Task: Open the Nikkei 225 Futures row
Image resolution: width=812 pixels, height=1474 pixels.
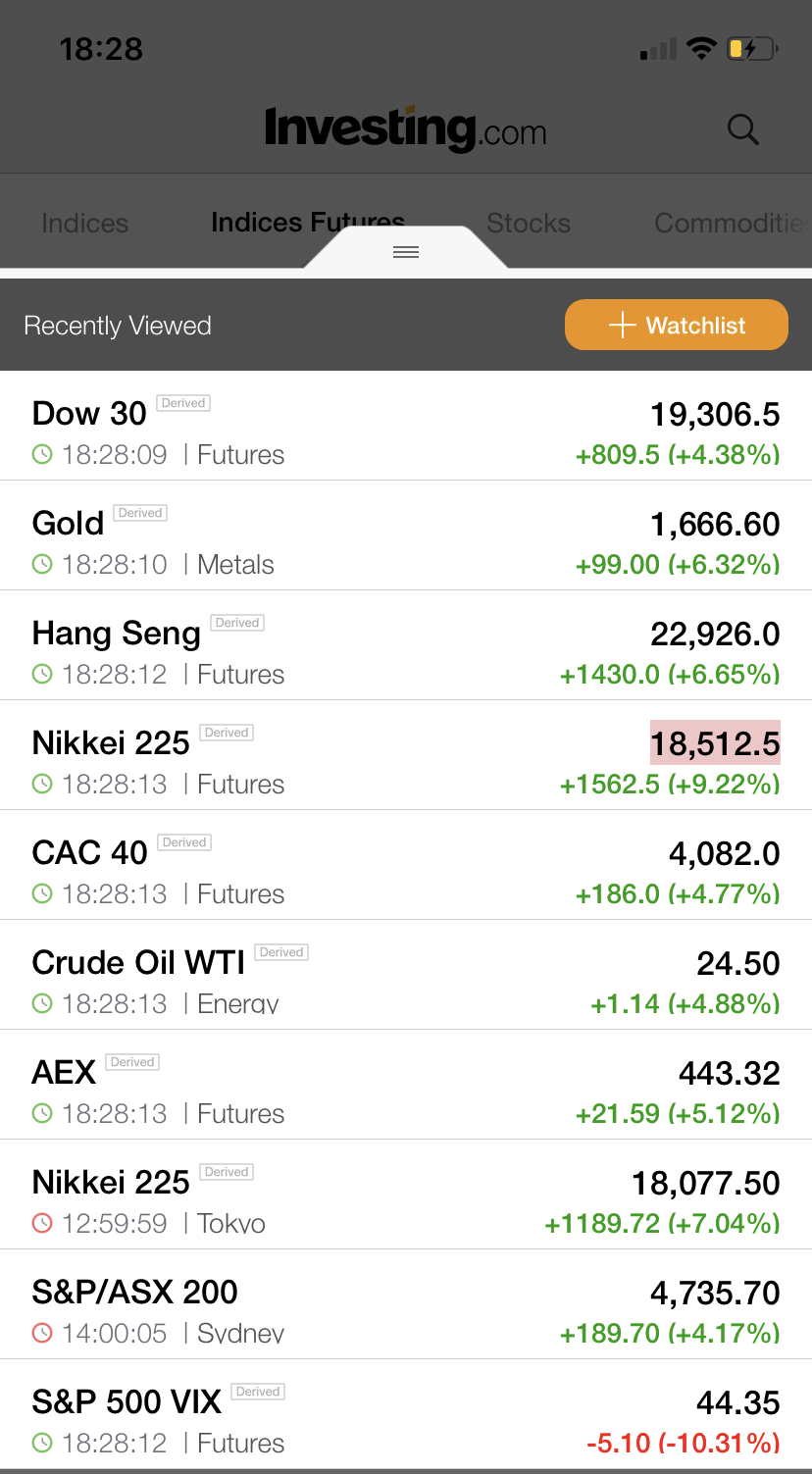Action: (x=406, y=755)
